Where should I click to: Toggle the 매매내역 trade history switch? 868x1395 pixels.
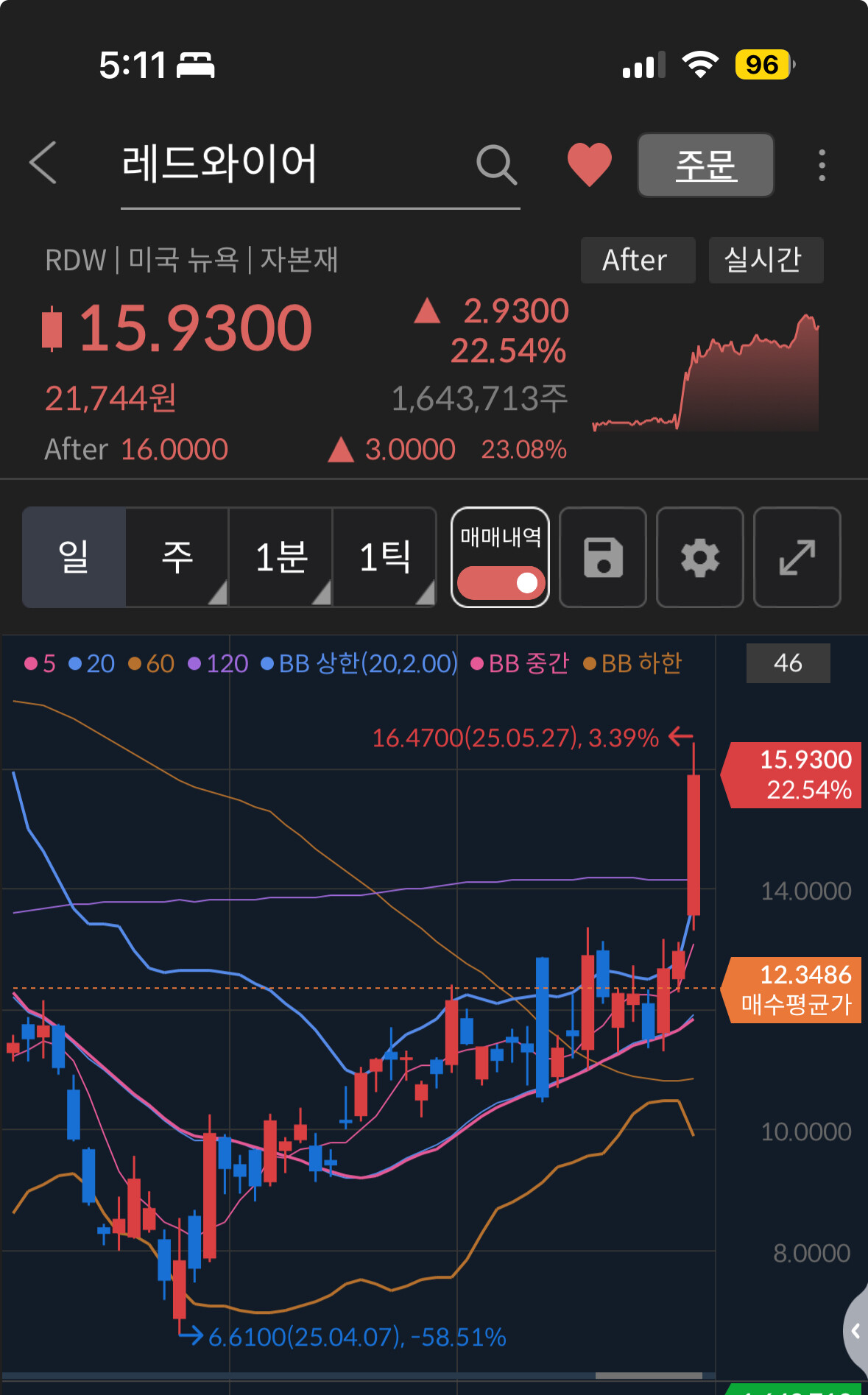click(x=501, y=582)
